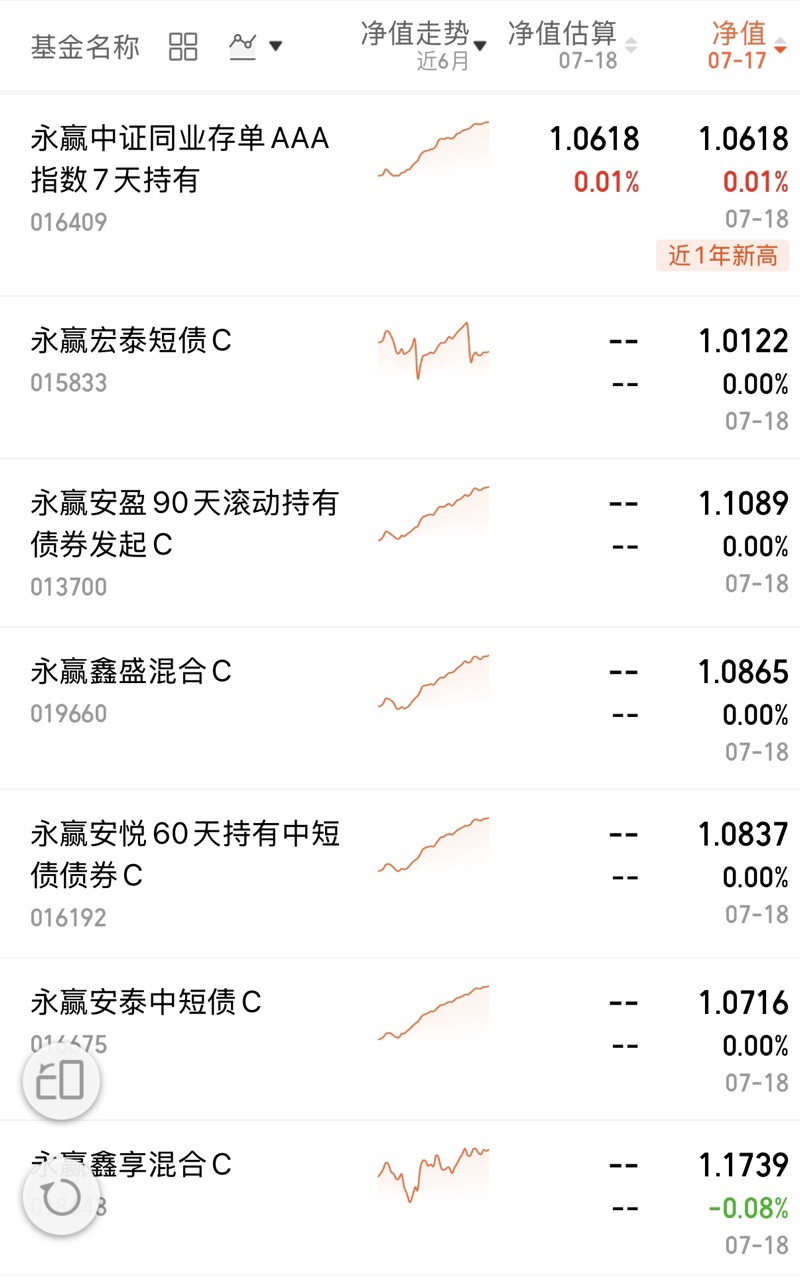Switch to the grid layout view icon
Image resolution: width=800 pixels, height=1280 pixels.
(183, 46)
